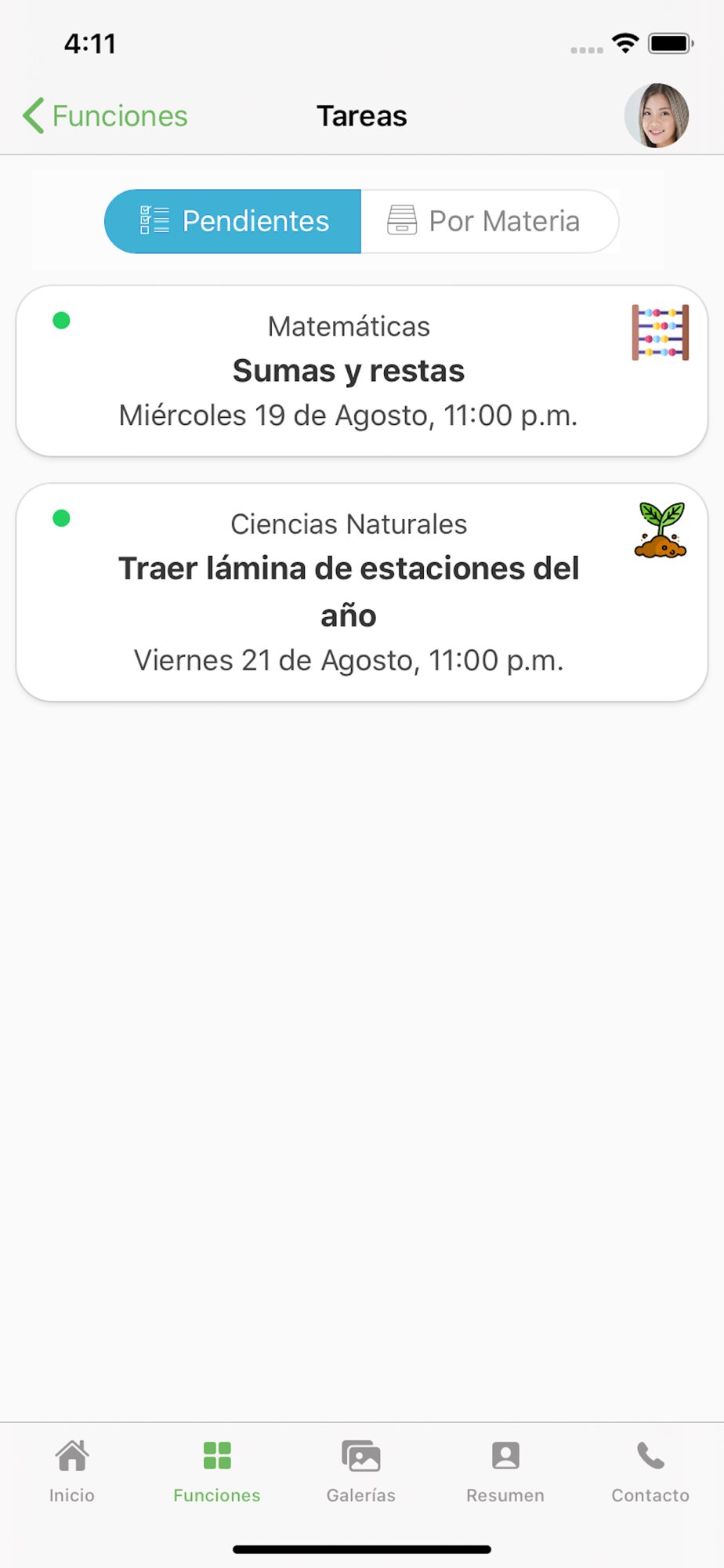Viewport: 724px width, 1568px height.
Task: Select the Pendientes segment
Action: (x=233, y=221)
